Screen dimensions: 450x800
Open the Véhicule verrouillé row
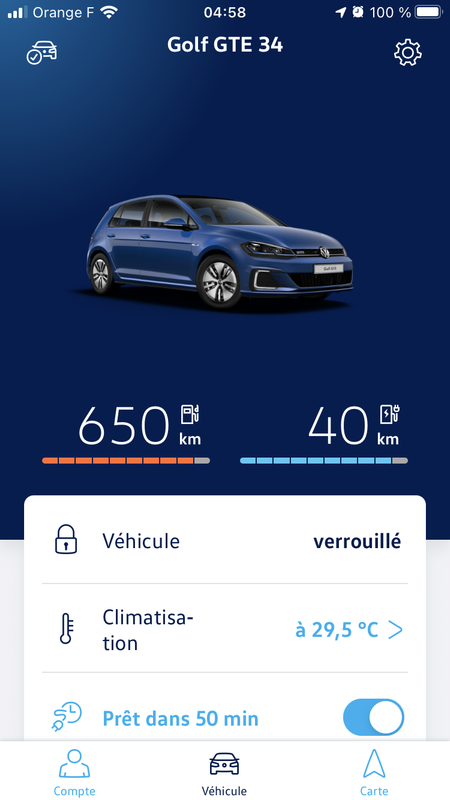click(x=225, y=541)
